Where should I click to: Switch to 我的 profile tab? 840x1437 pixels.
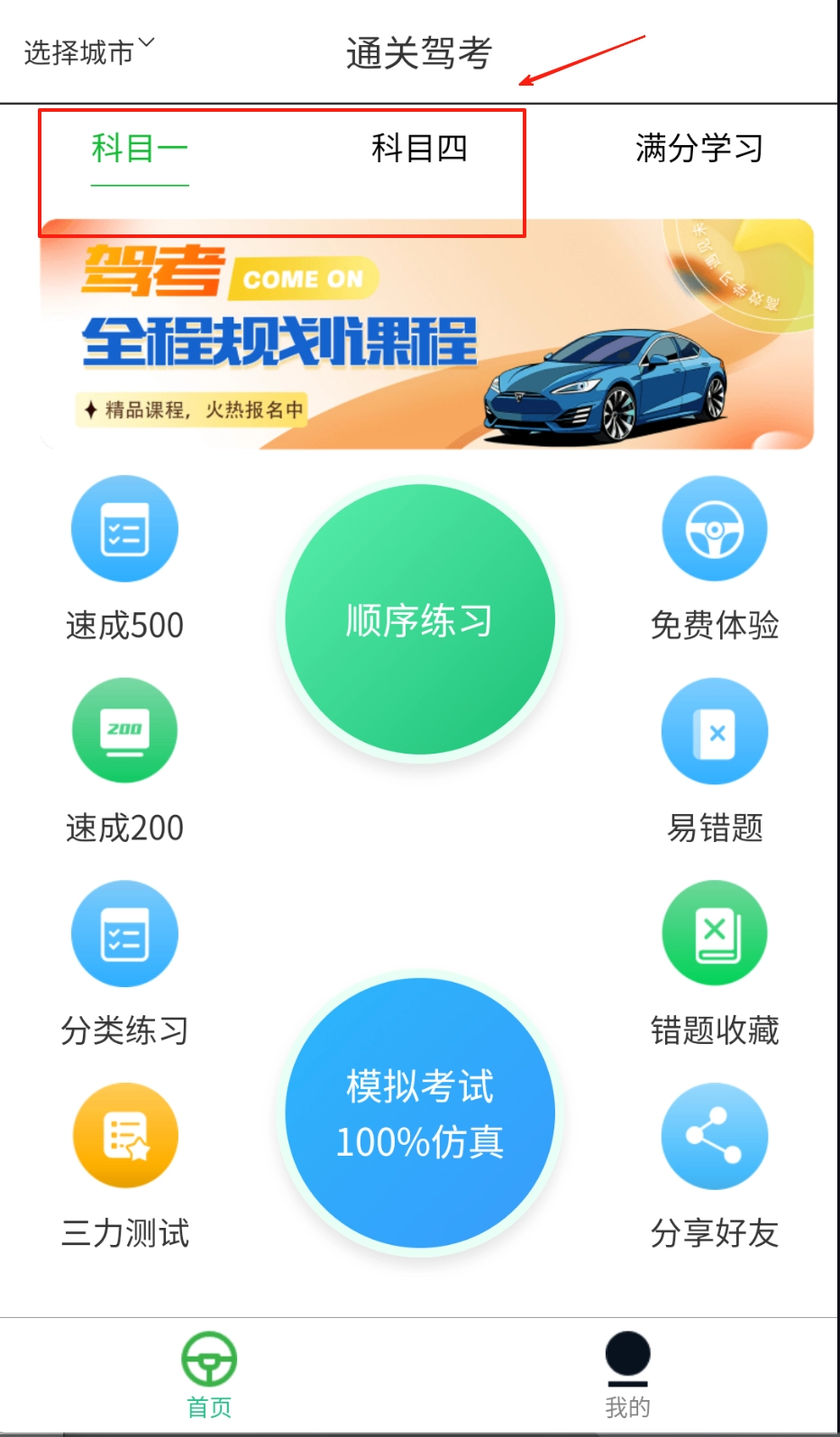coord(627,1375)
